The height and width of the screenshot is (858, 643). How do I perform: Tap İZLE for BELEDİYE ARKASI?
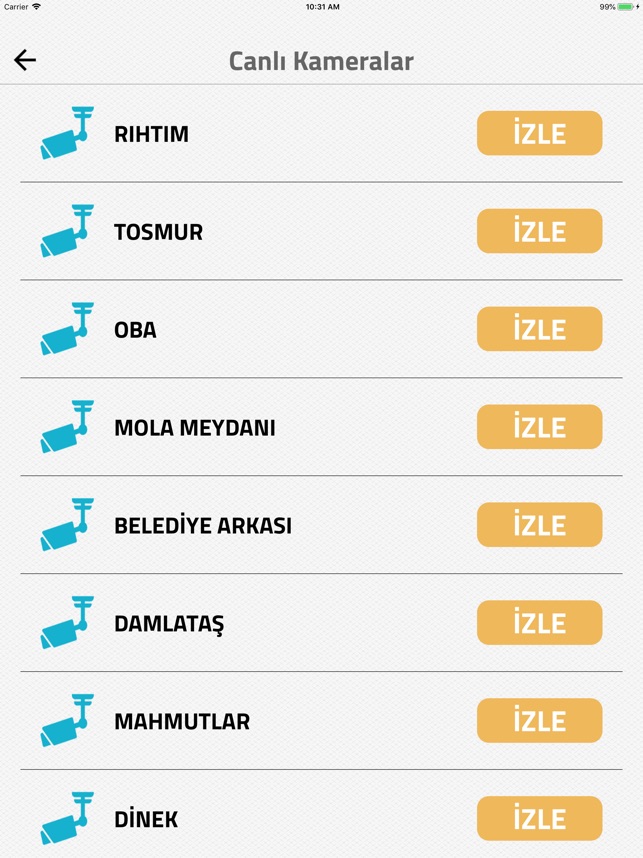(x=539, y=525)
